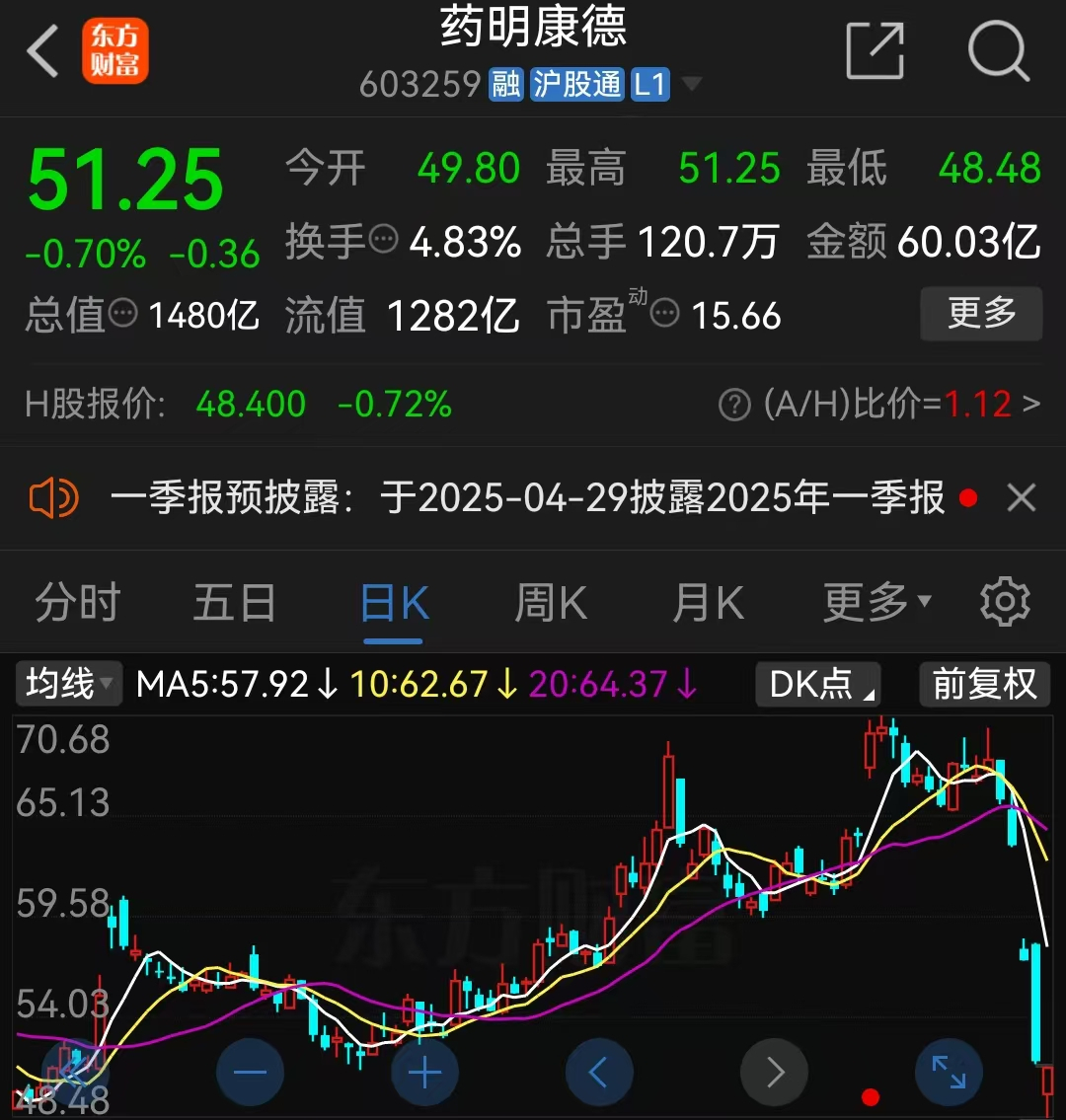1066x1120 pixels.
Task: Switch to the 分时 tab
Action: 77,601
